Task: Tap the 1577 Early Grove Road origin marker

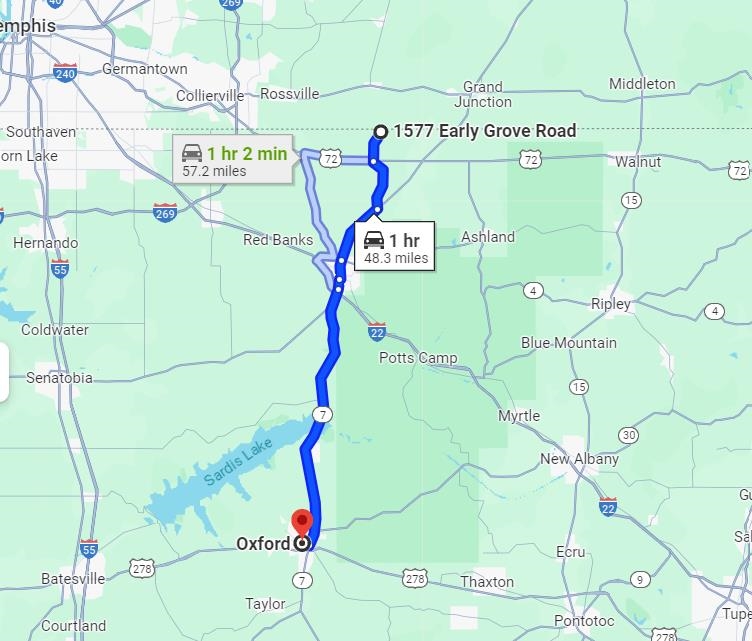Action: click(x=380, y=131)
